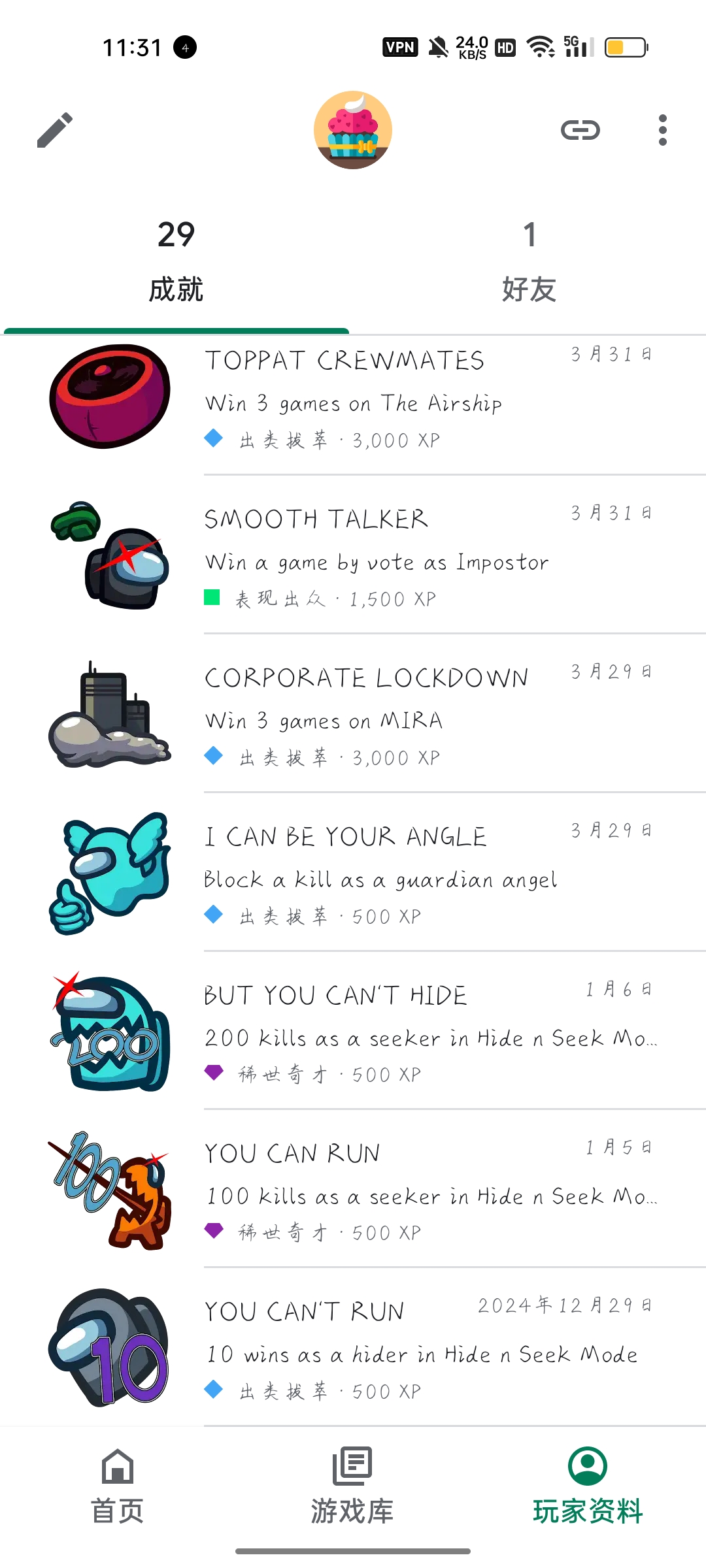Open I CAN BE YOUR ANGLE achievement
This screenshot has height=1568, width=706.
click(353, 872)
